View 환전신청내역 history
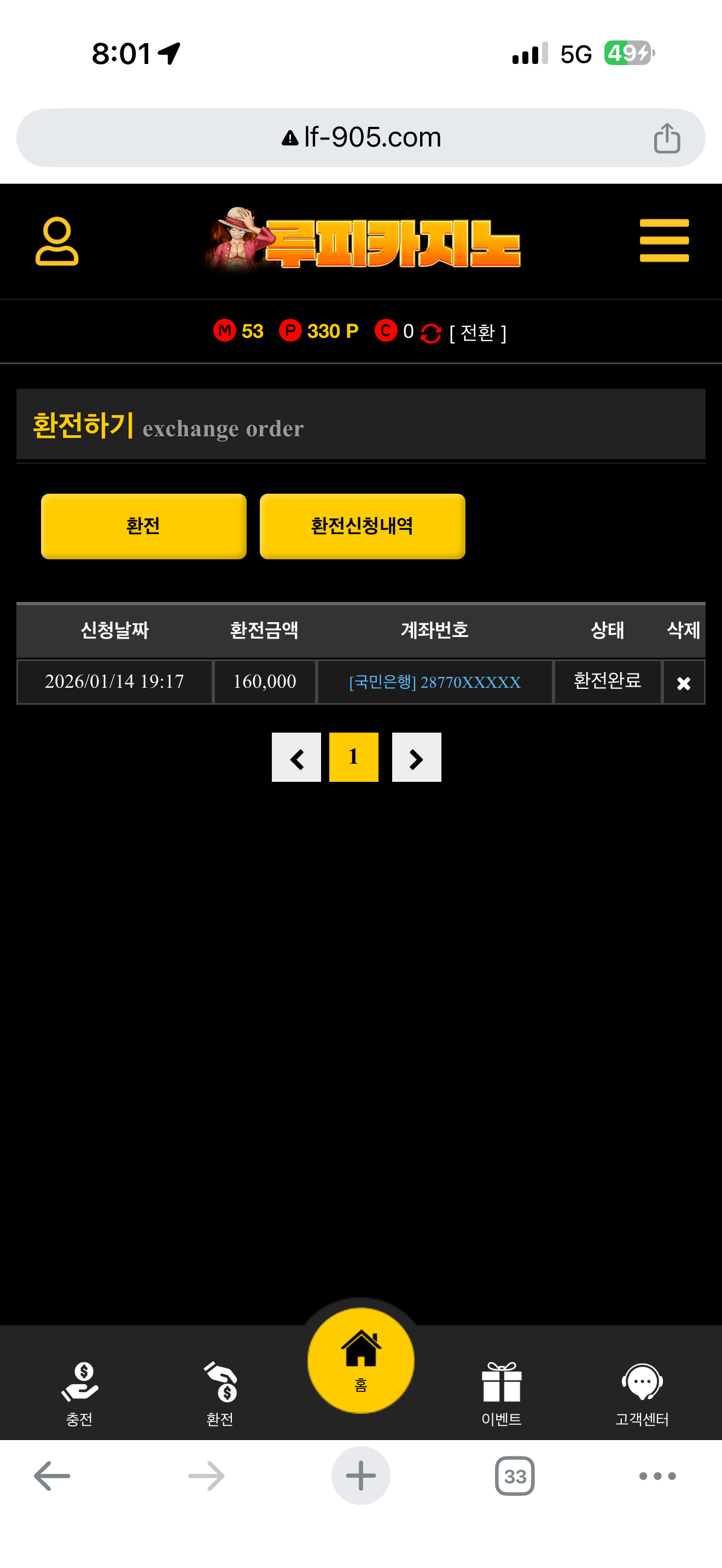The image size is (722, 1568). [x=362, y=526]
